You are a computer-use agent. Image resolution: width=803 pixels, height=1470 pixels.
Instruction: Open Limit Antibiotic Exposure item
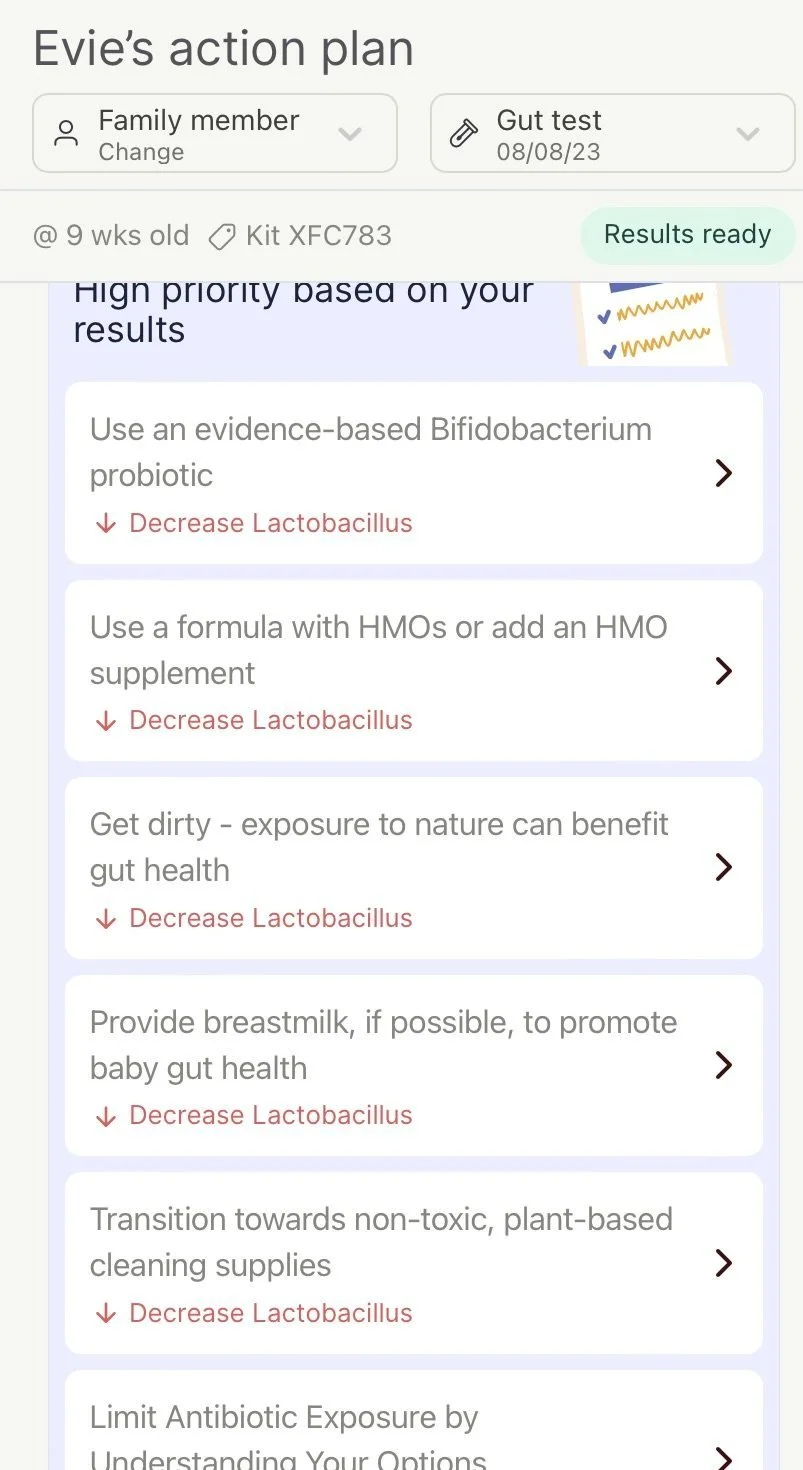pos(414,1420)
